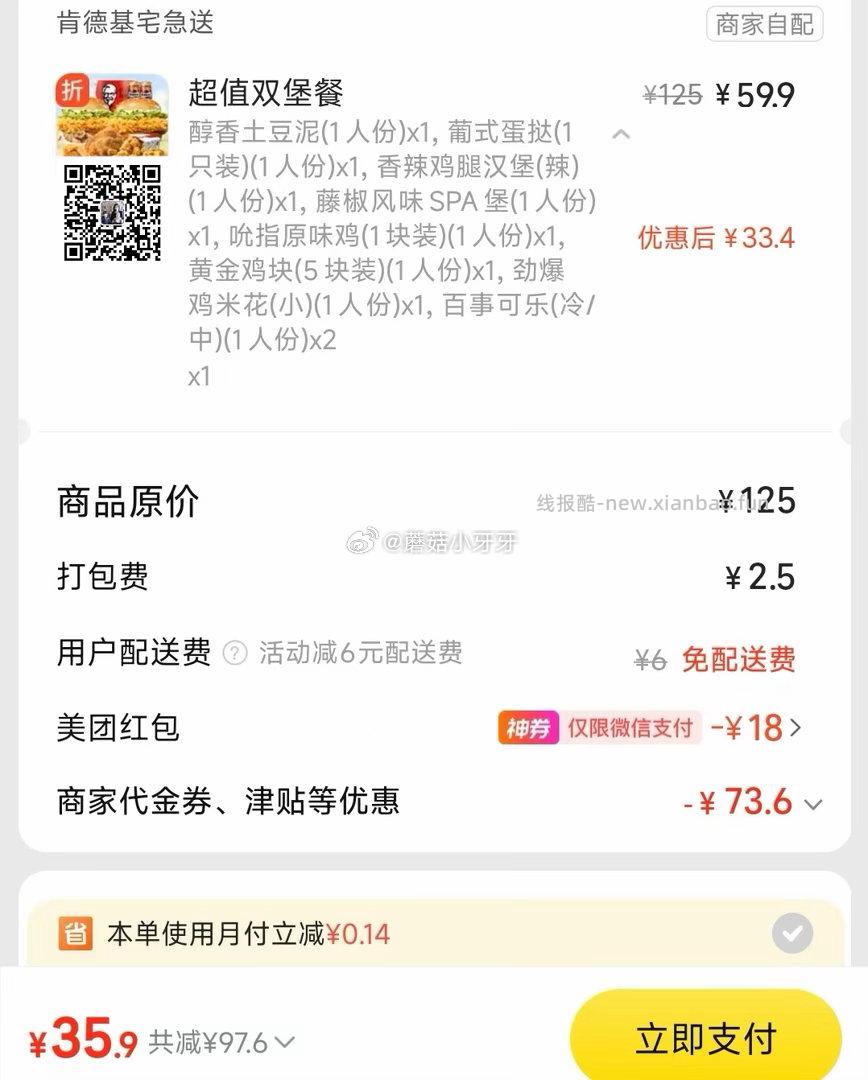Select the 超值双堡餐 meal name
The width and height of the screenshot is (868, 1080).
pyautogui.click(x=266, y=93)
